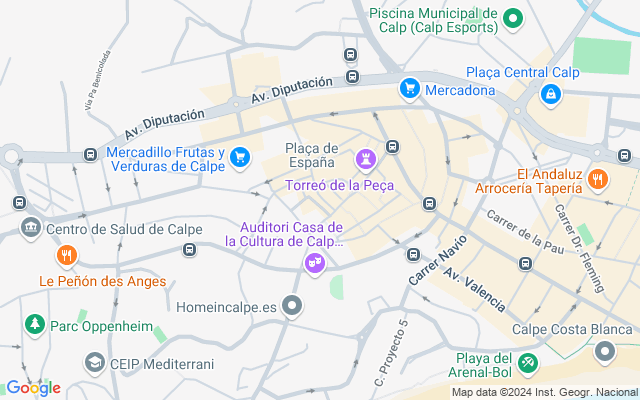Select Le Peñón des Anges restaurant pin
640x400 pixels.
point(66,256)
